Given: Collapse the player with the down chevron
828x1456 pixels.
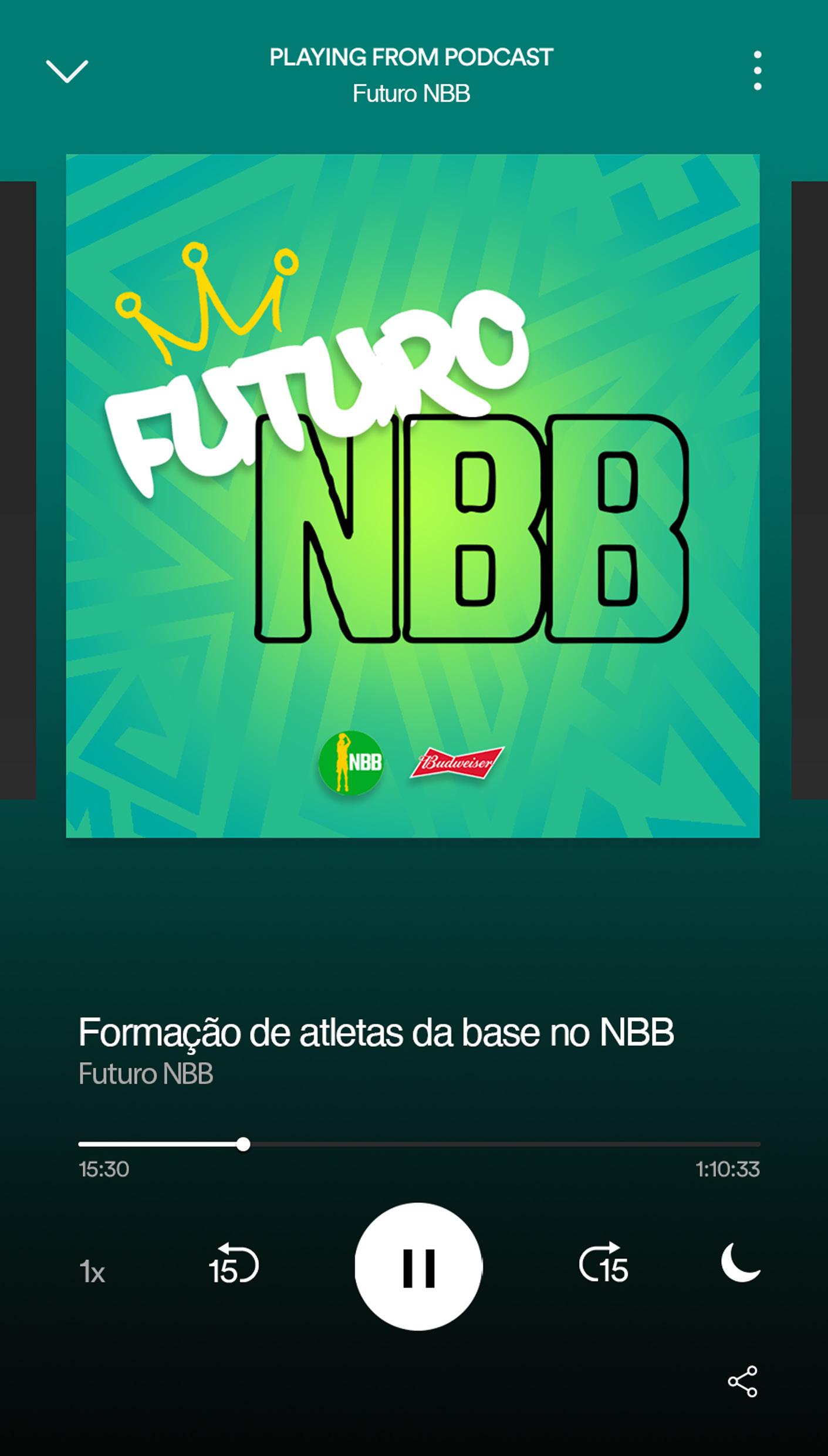Looking at the screenshot, I should (67, 71).
